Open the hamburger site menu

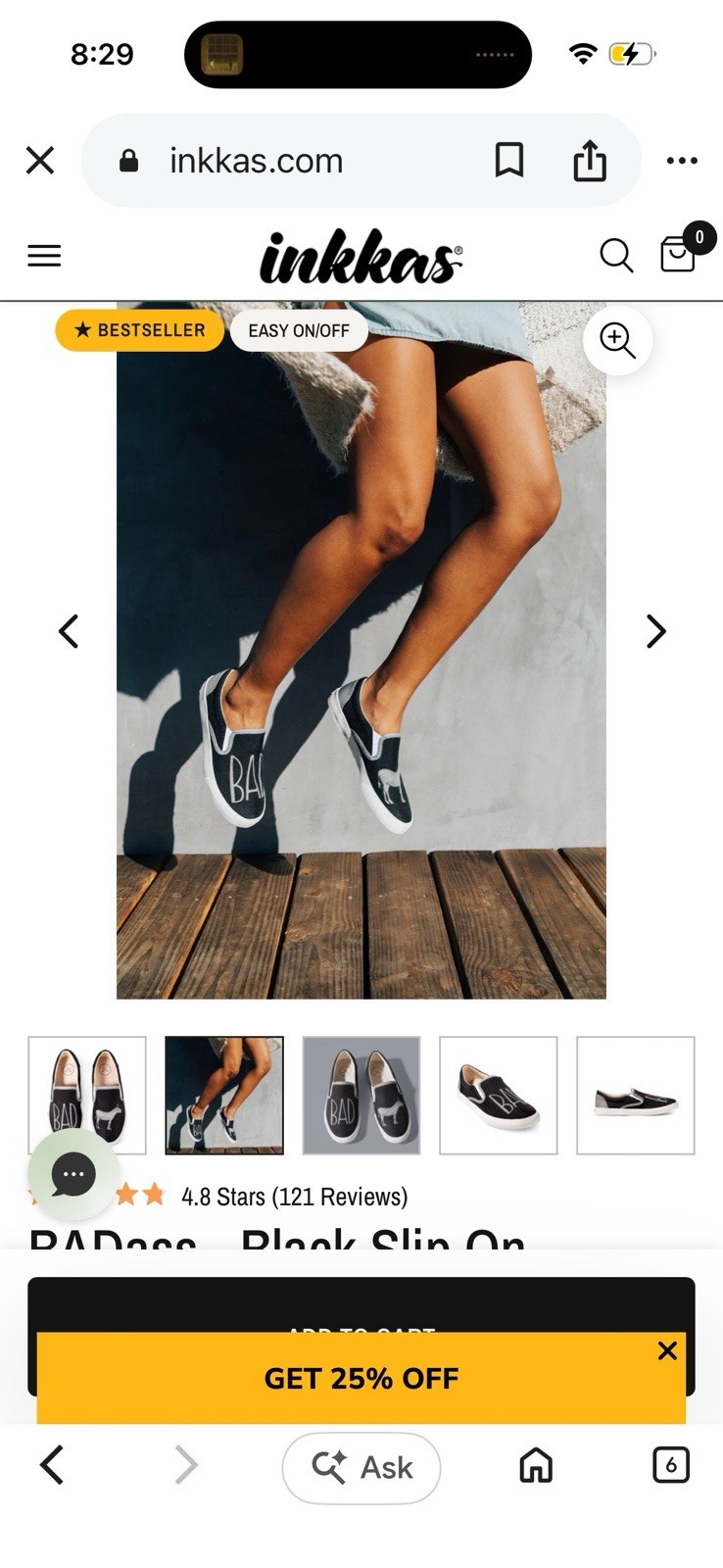pyautogui.click(x=44, y=256)
